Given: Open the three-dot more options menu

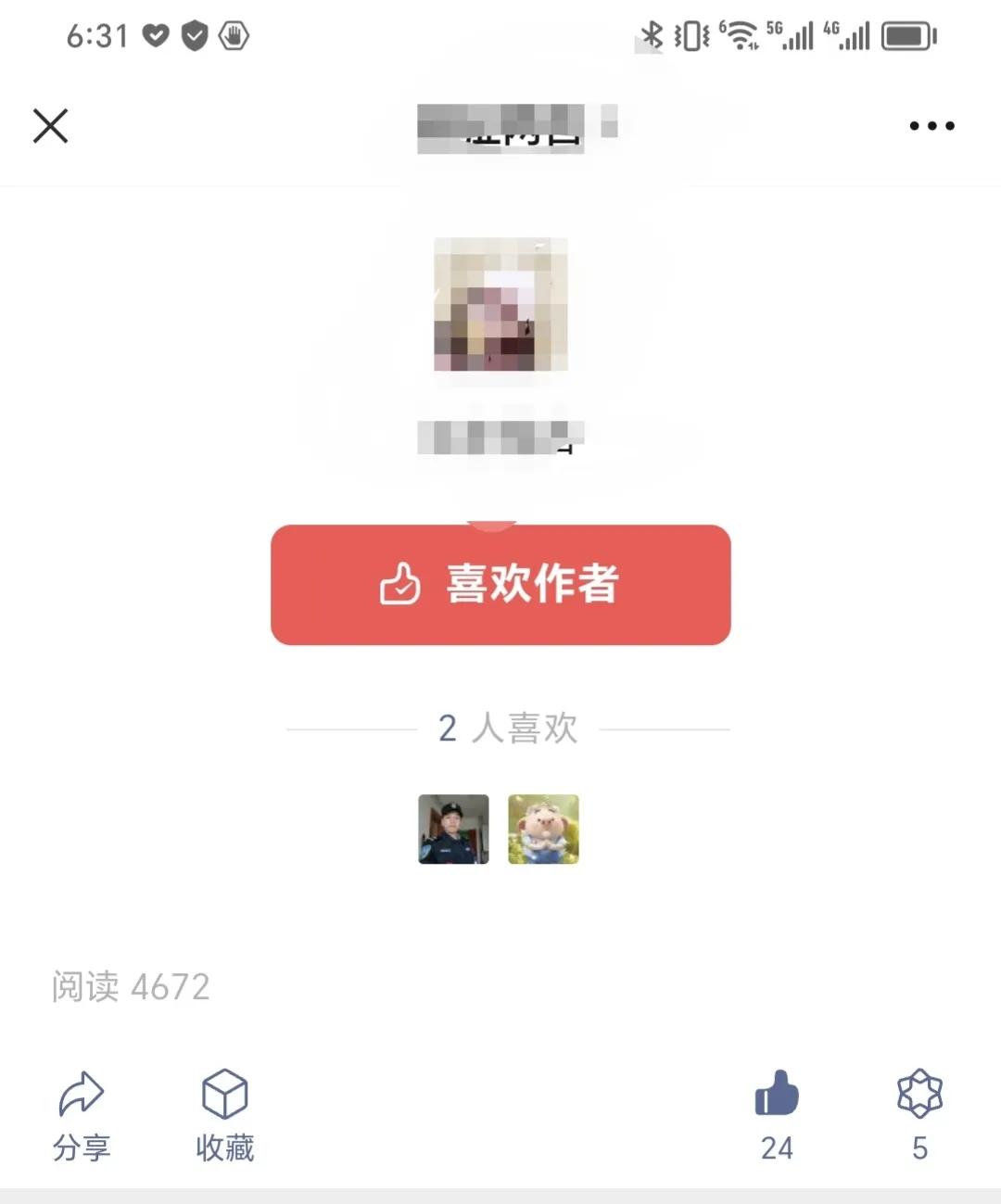Looking at the screenshot, I should (931, 125).
